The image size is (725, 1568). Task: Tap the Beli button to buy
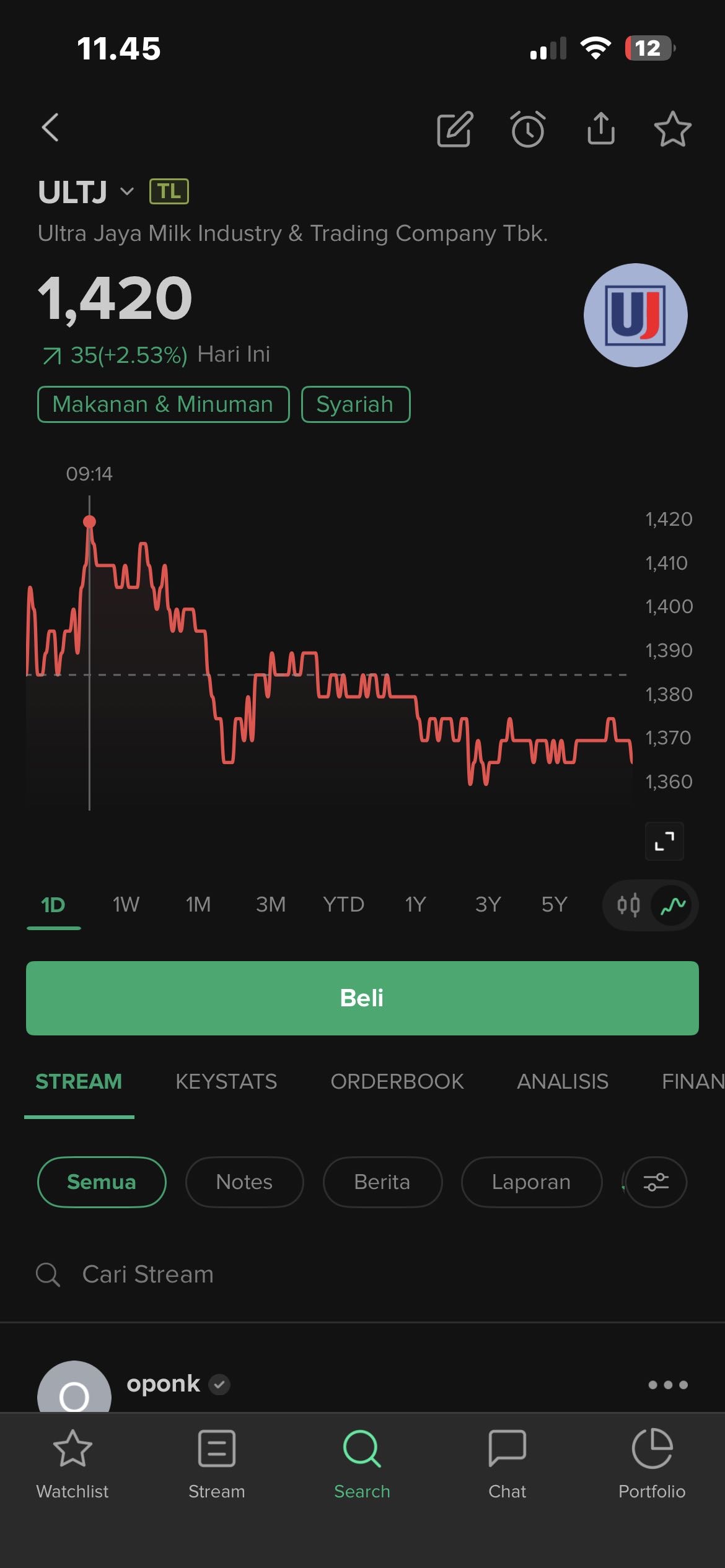coord(362,998)
